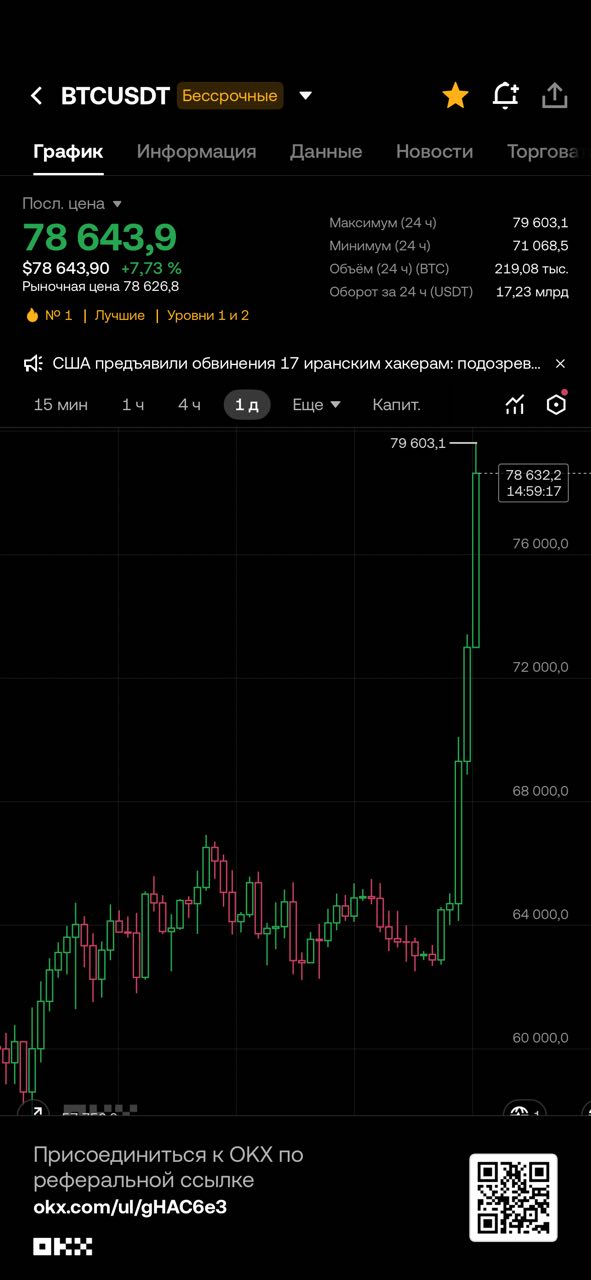Set chart interval to 1 ч
This screenshot has width=591, height=1280.
133,405
